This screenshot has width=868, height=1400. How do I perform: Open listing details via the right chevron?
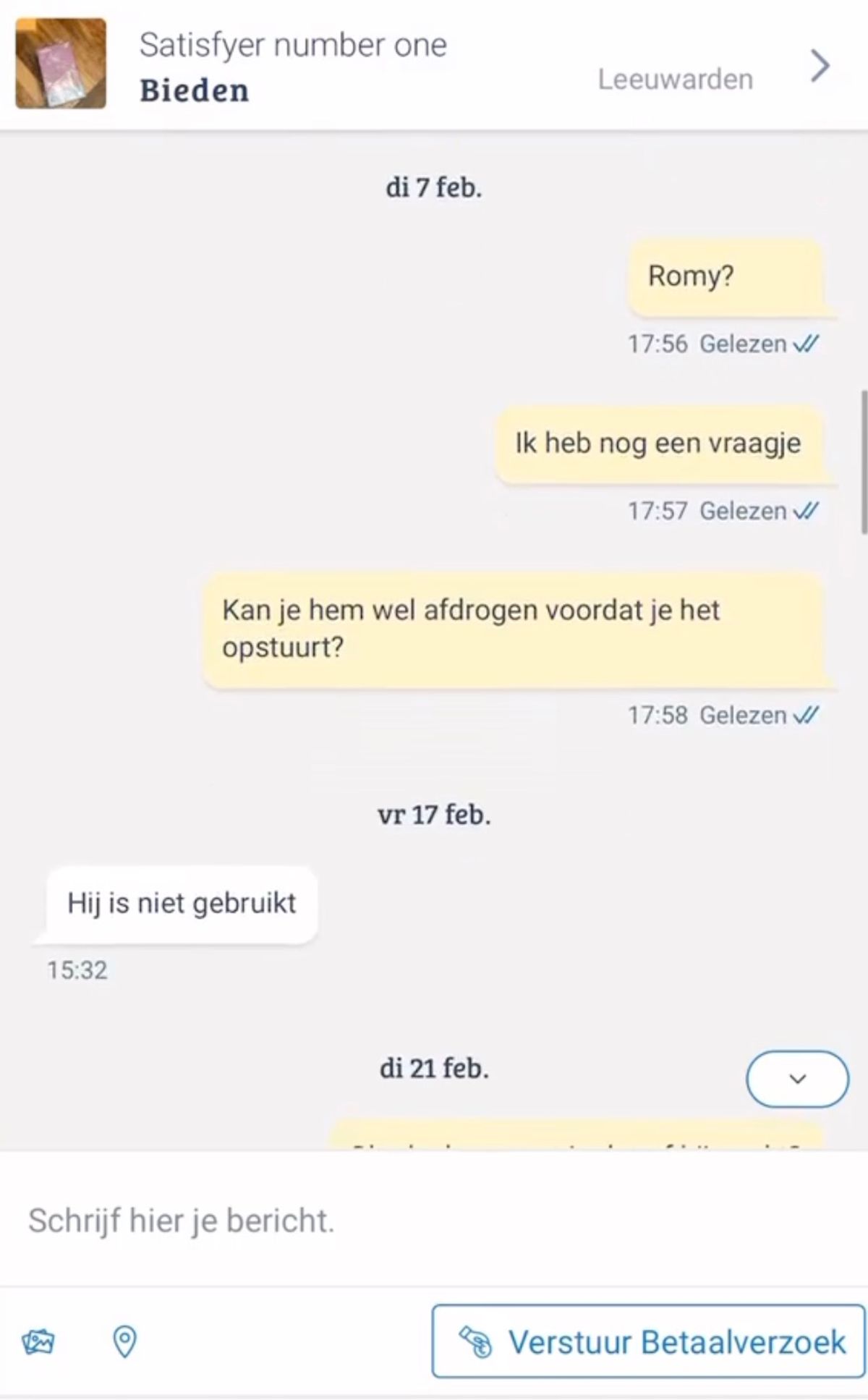[x=820, y=66]
